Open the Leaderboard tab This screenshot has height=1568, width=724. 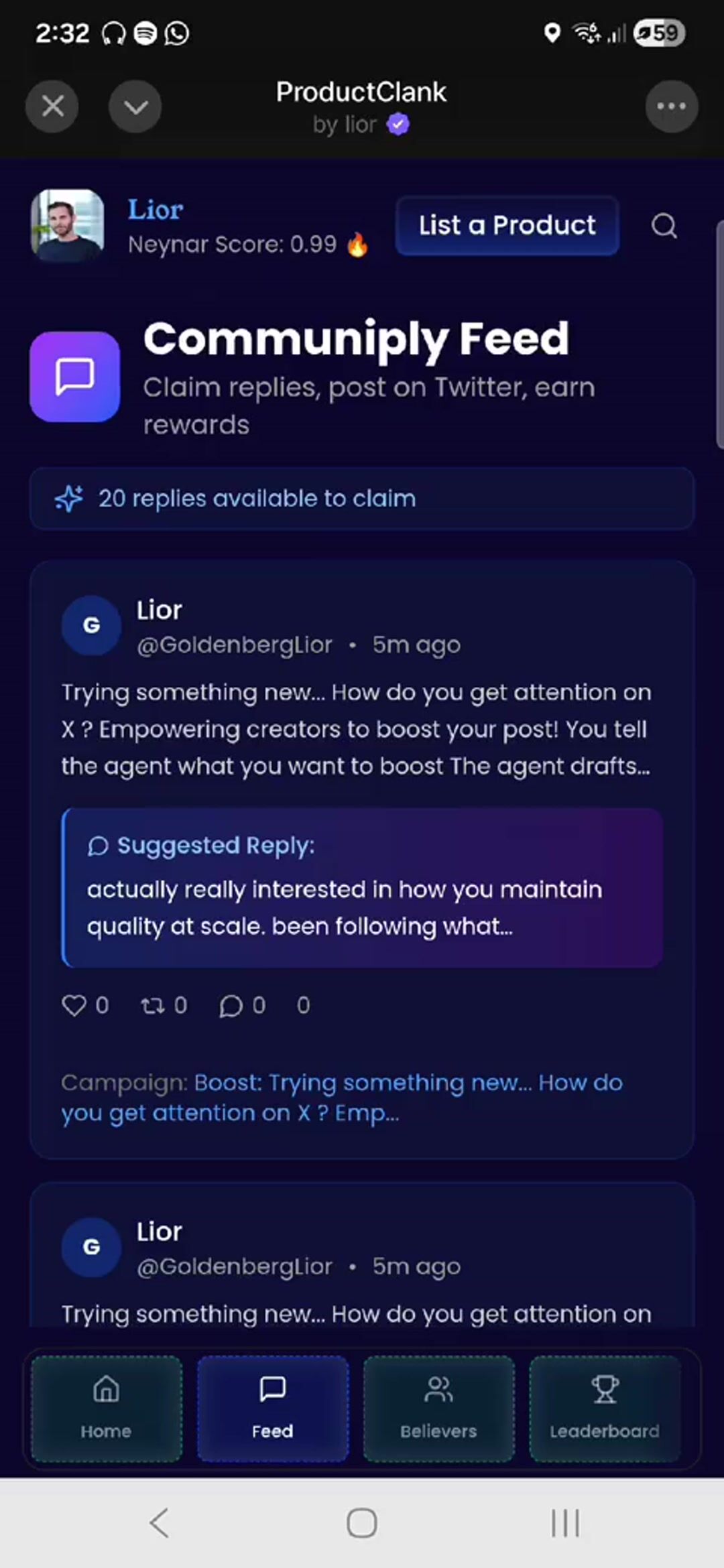click(605, 1409)
